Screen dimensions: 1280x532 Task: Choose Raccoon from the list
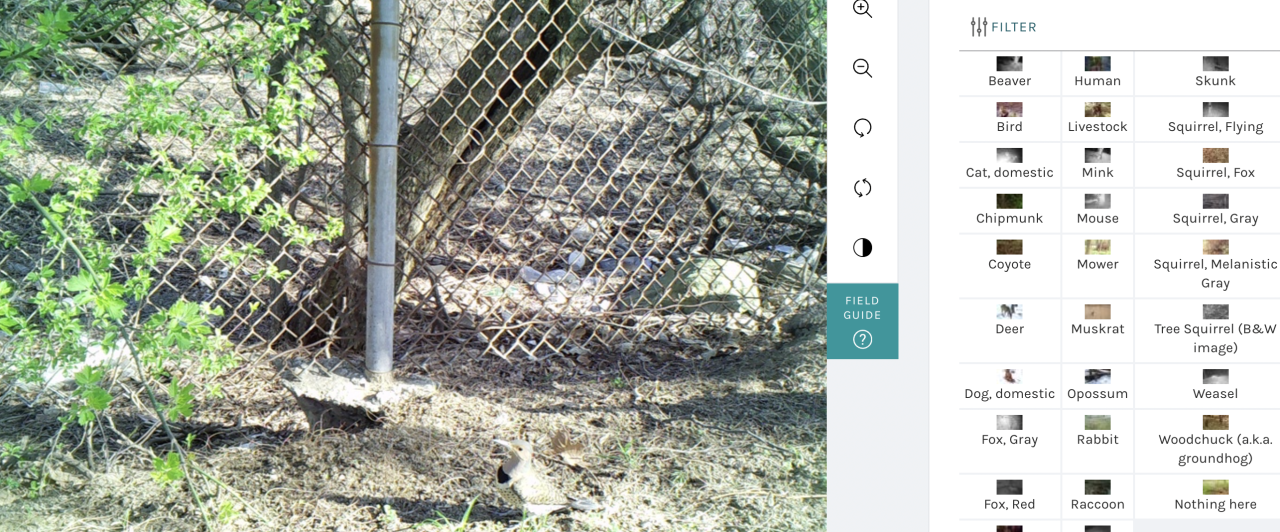tap(1097, 496)
